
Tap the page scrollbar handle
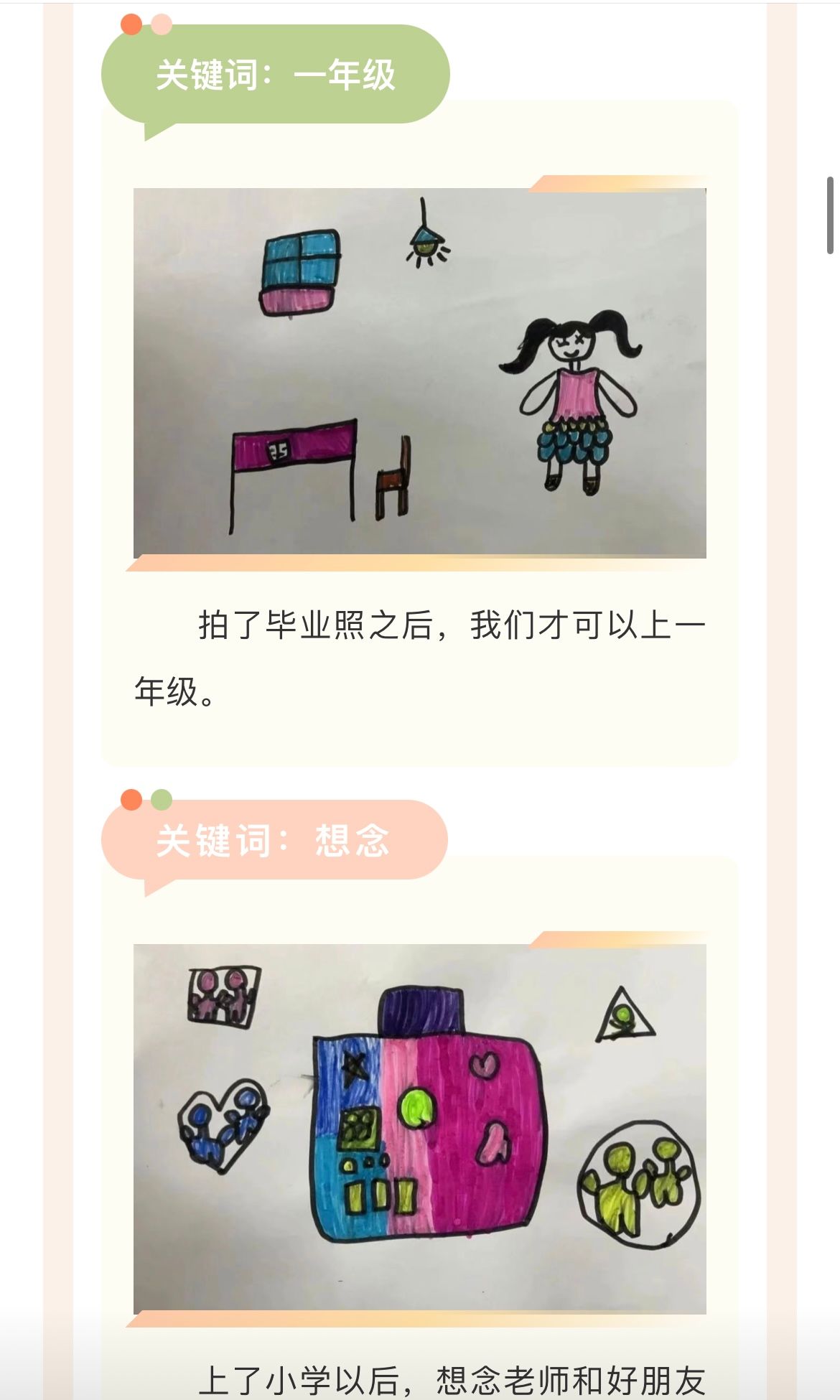(x=830, y=215)
